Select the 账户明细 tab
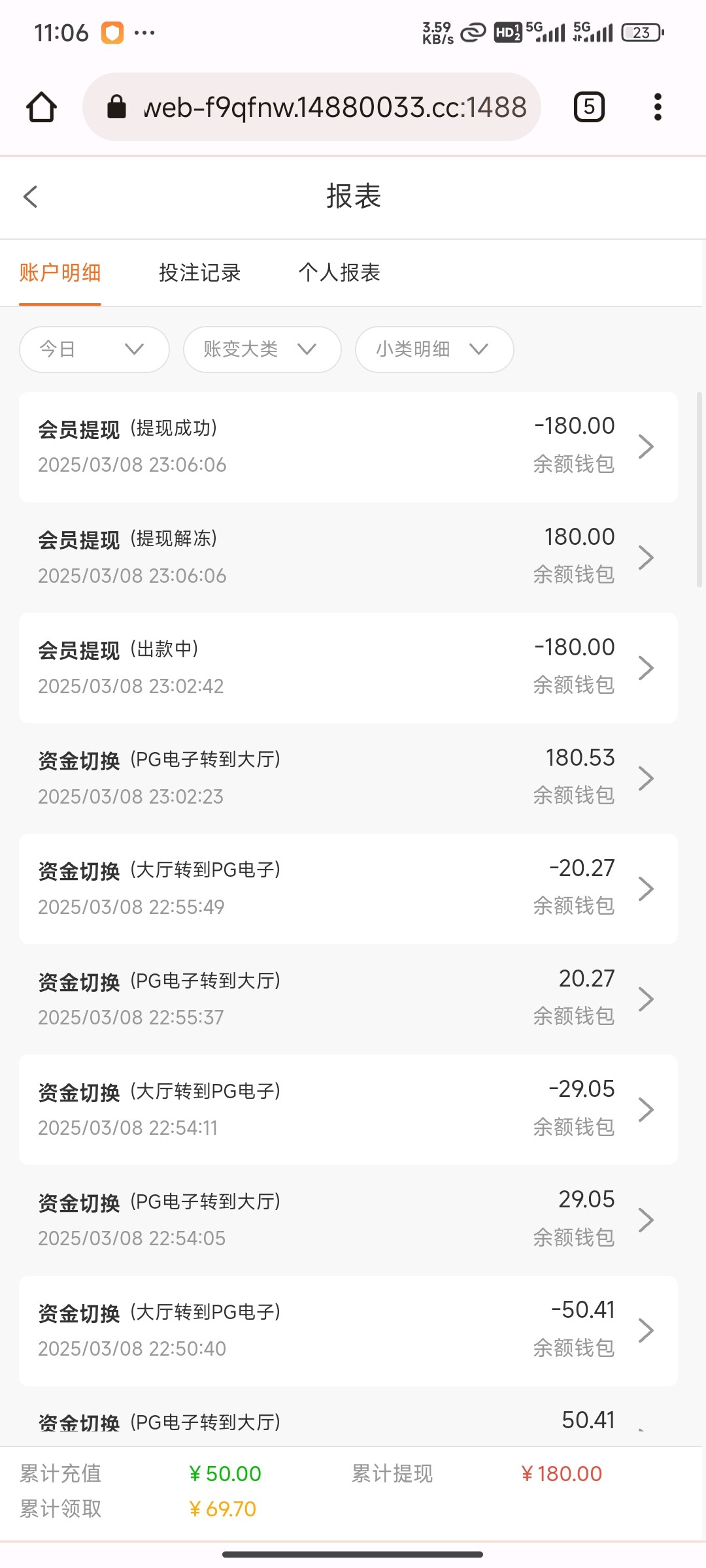 pyautogui.click(x=60, y=272)
